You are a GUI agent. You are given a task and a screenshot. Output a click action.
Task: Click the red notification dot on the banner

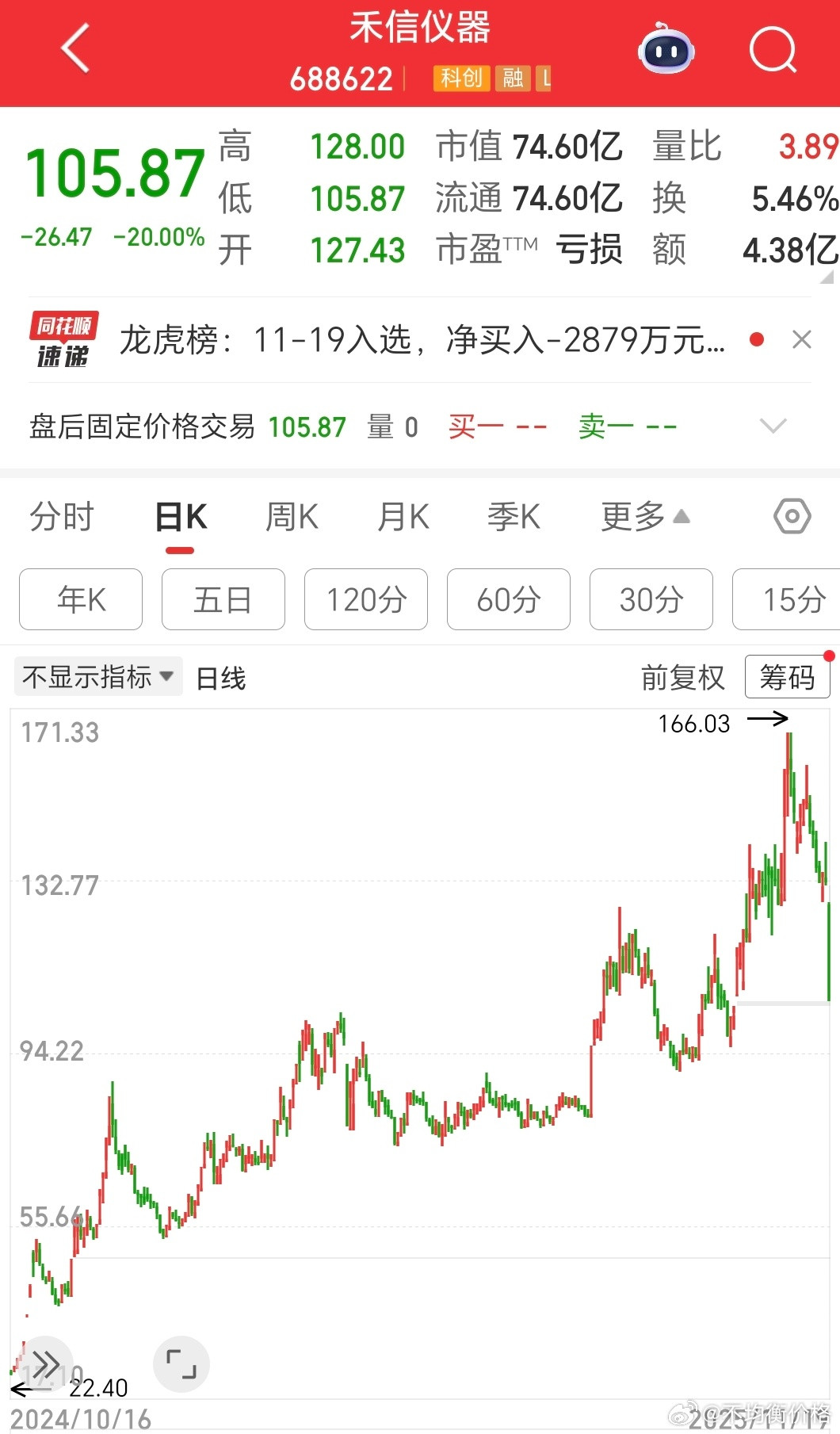click(x=757, y=338)
